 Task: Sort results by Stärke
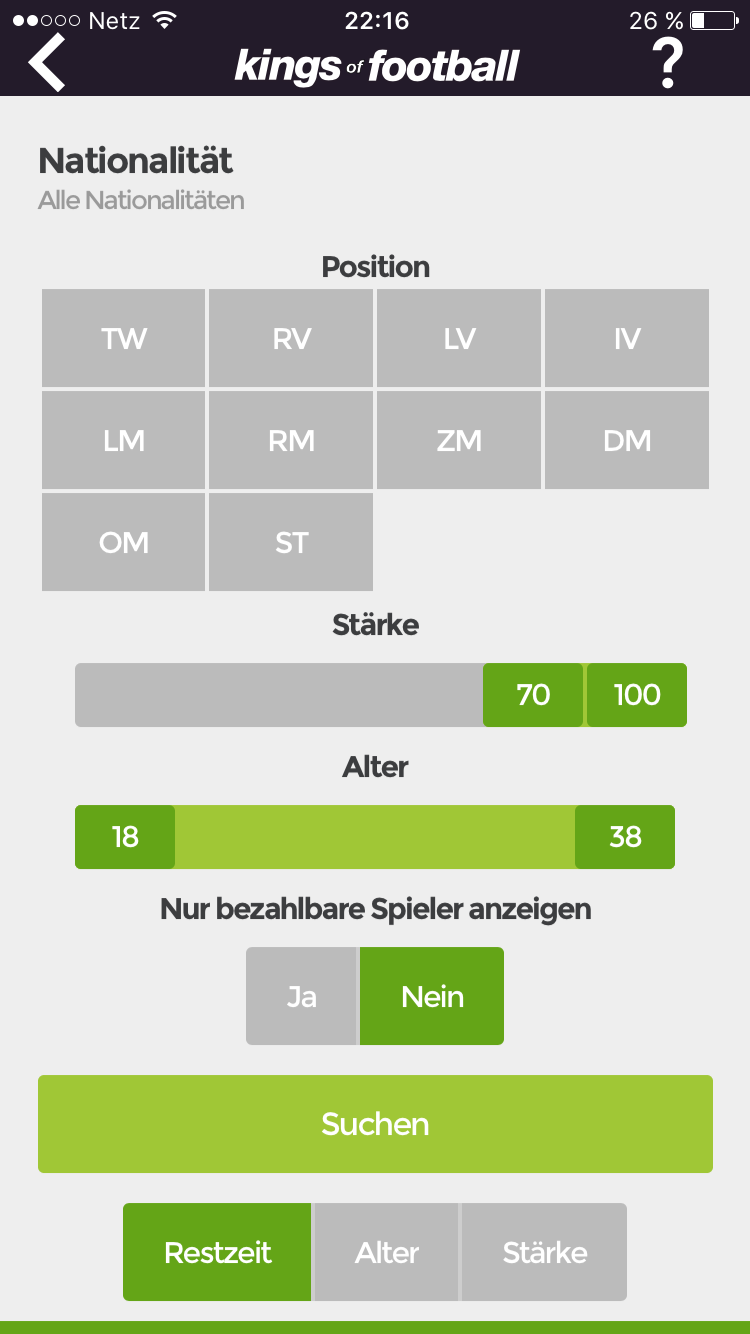(x=545, y=1253)
